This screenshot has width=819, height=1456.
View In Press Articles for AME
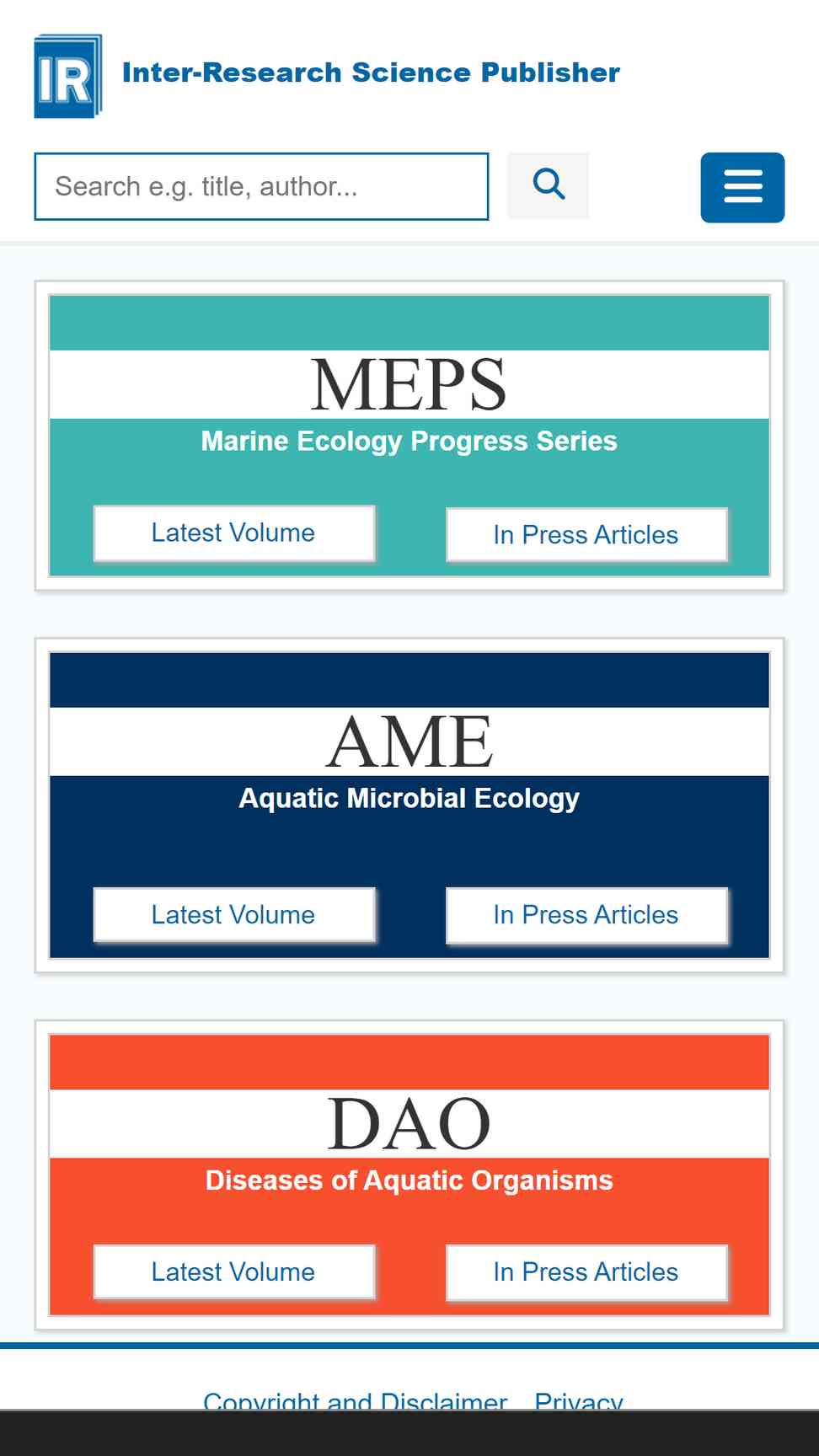[x=586, y=915]
